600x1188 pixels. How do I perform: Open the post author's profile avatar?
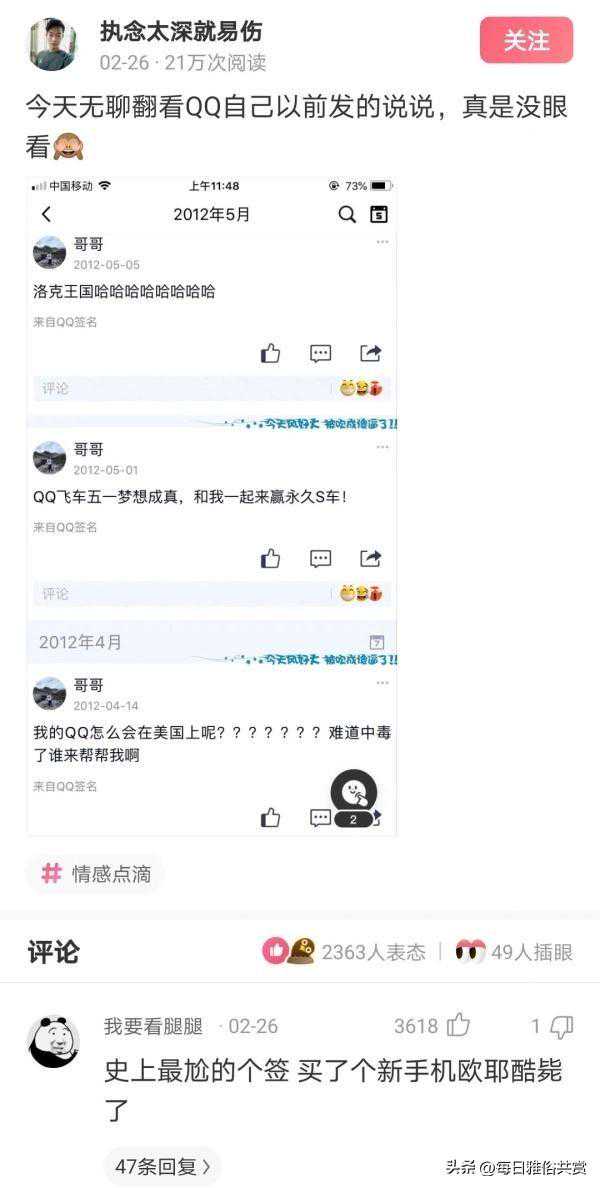(52, 45)
